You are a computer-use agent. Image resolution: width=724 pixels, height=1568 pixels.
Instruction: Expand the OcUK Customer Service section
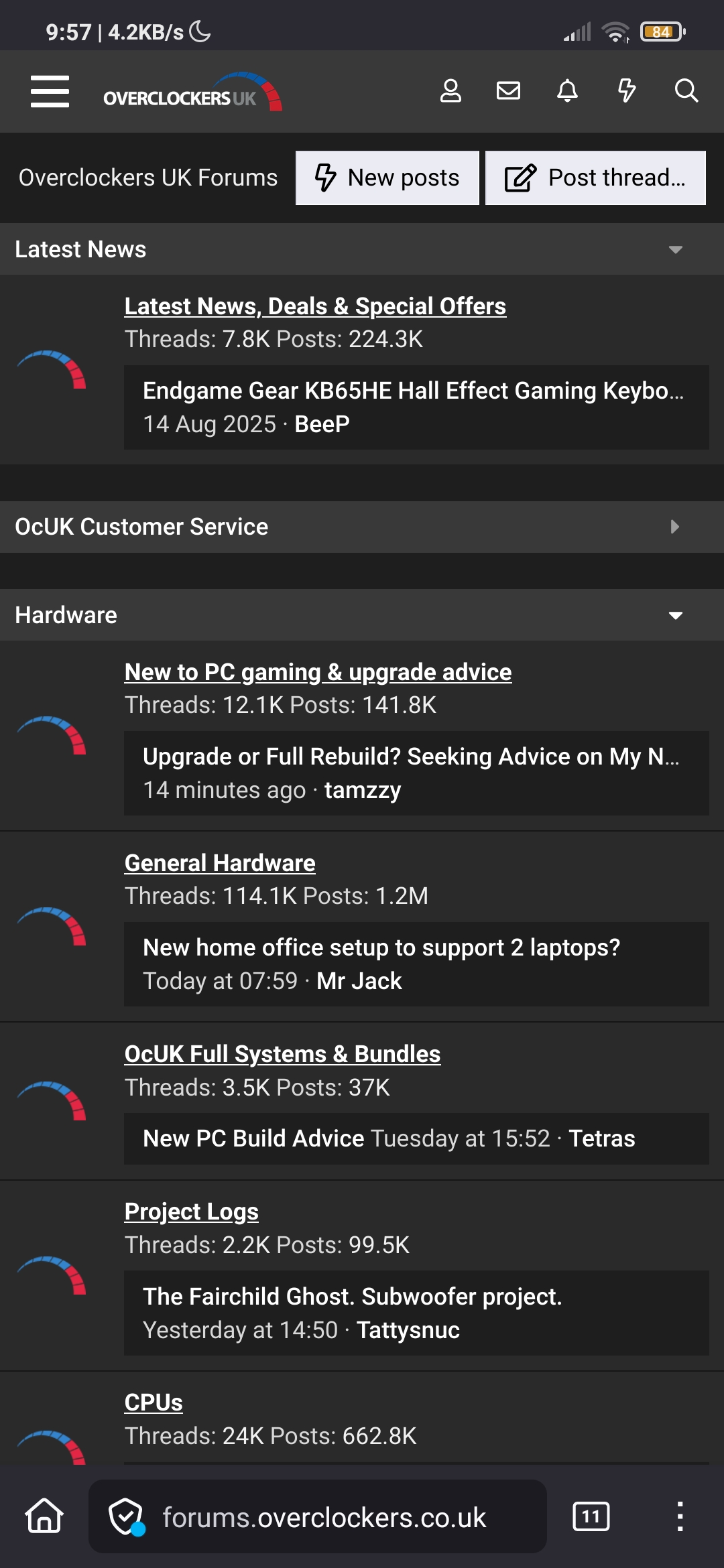pyautogui.click(x=675, y=527)
